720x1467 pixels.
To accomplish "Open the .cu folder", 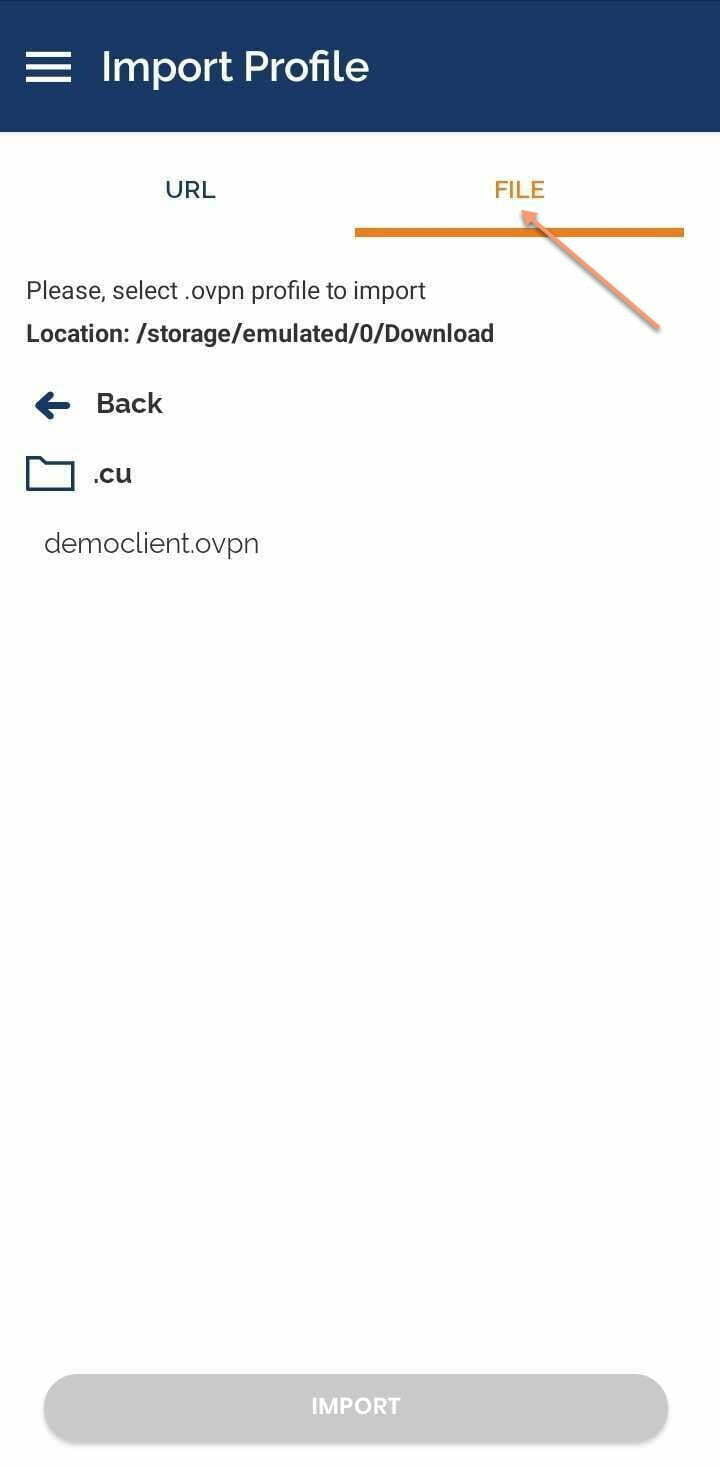I will (80, 474).
